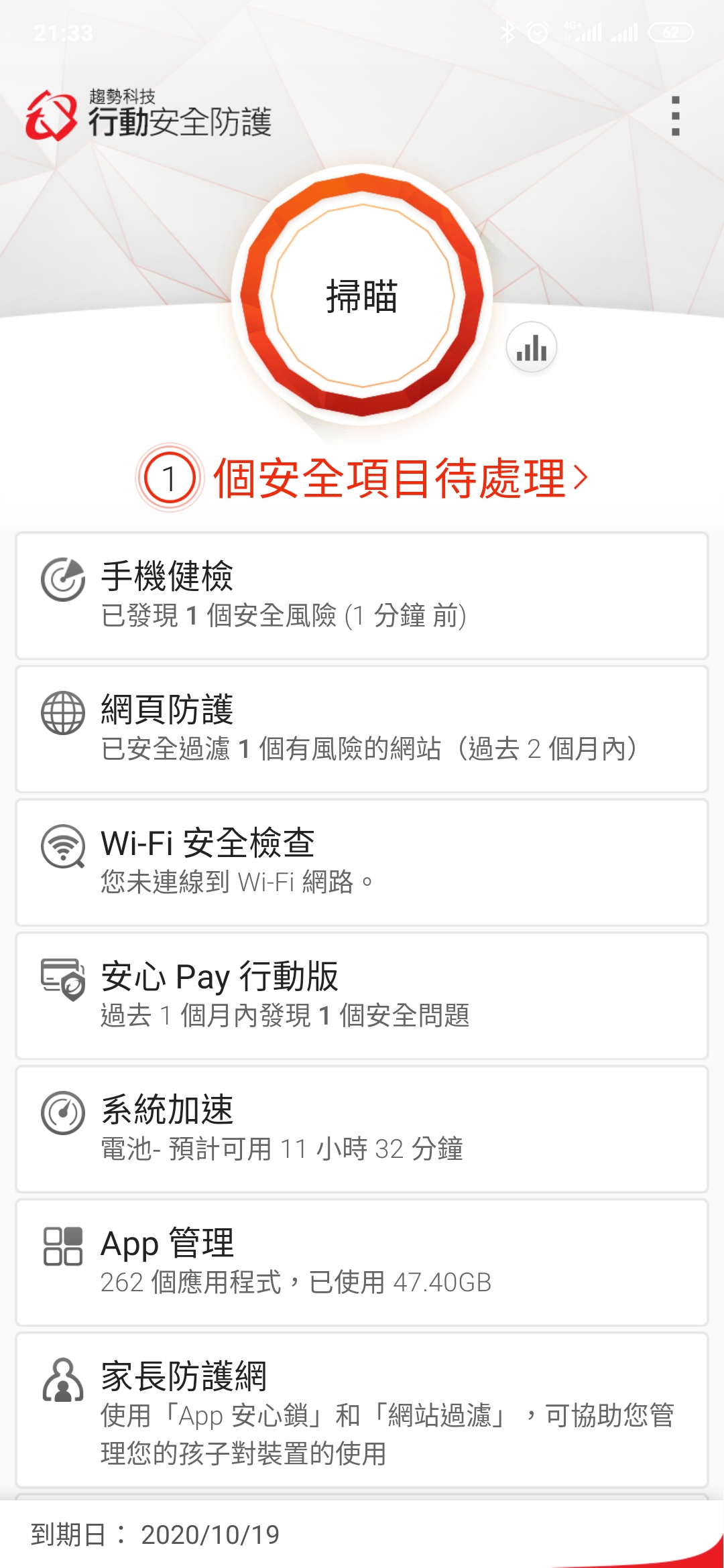The height and width of the screenshot is (1568, 724).
Task: Open 手機健檢 device checkup
Action: click(362, 595)
